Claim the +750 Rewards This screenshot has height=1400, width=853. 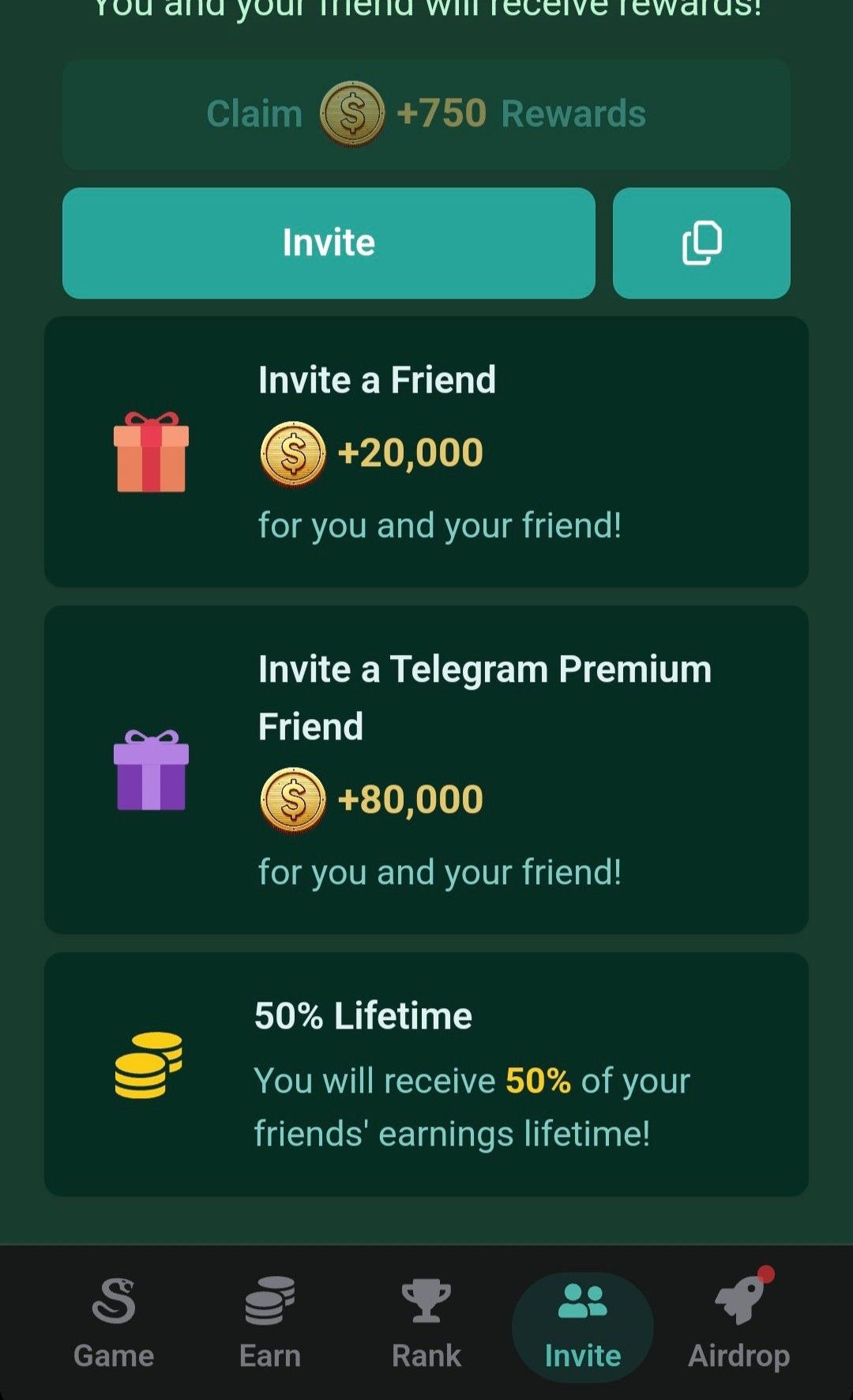coord(426,114)
